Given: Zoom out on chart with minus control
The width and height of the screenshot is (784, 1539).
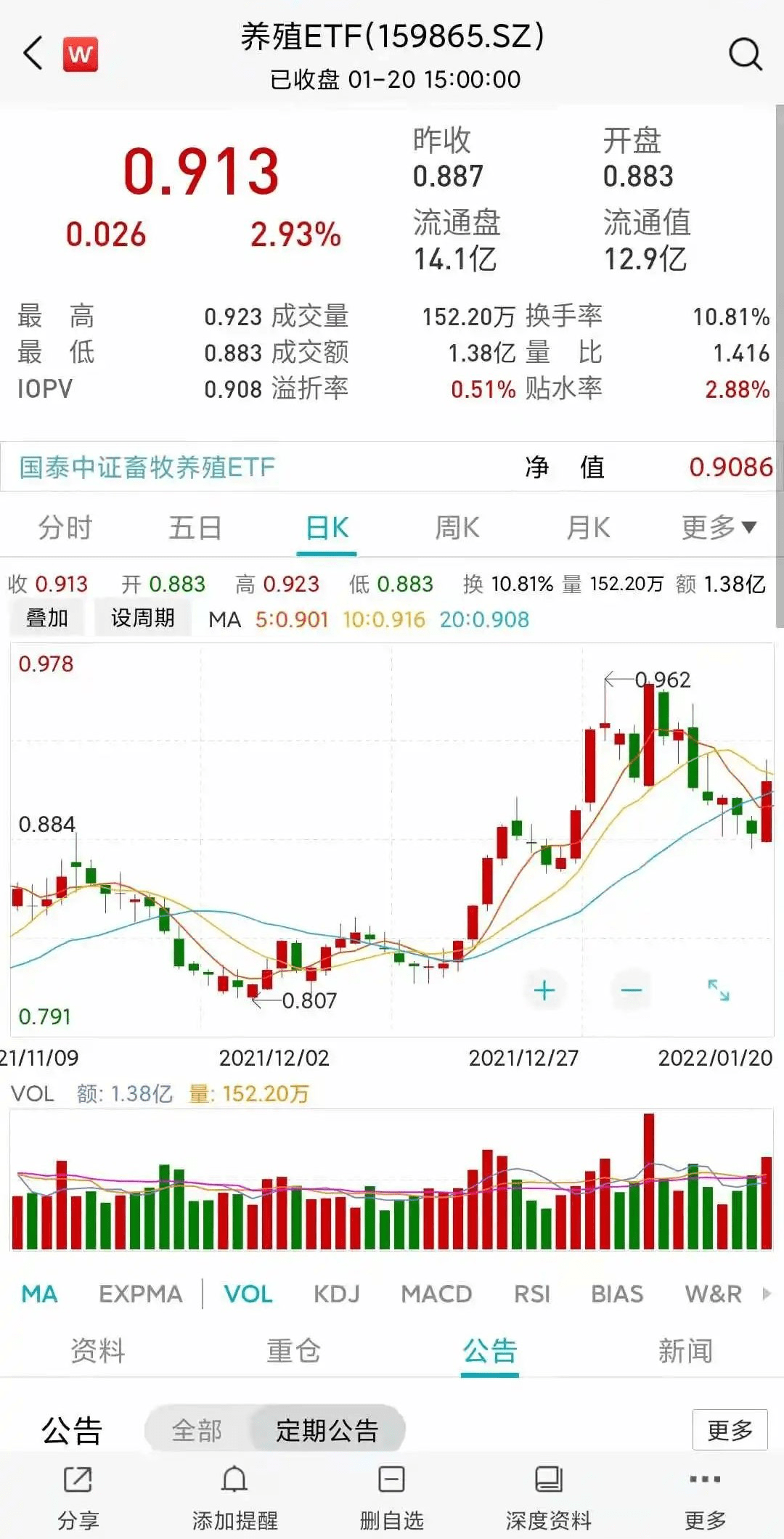Looking at the screenshot, I should tap(631, 989).
